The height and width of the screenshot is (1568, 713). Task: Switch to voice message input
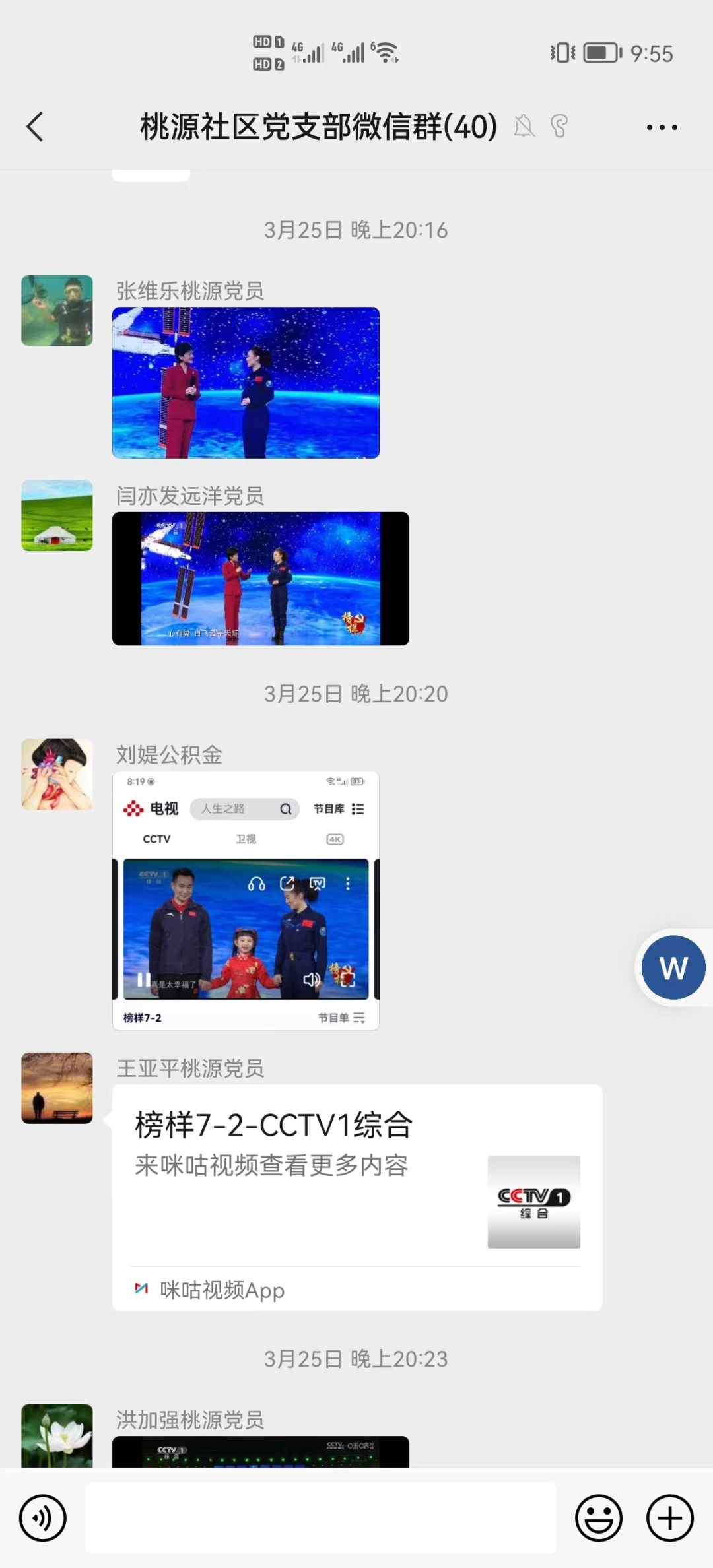(43, 1518)
